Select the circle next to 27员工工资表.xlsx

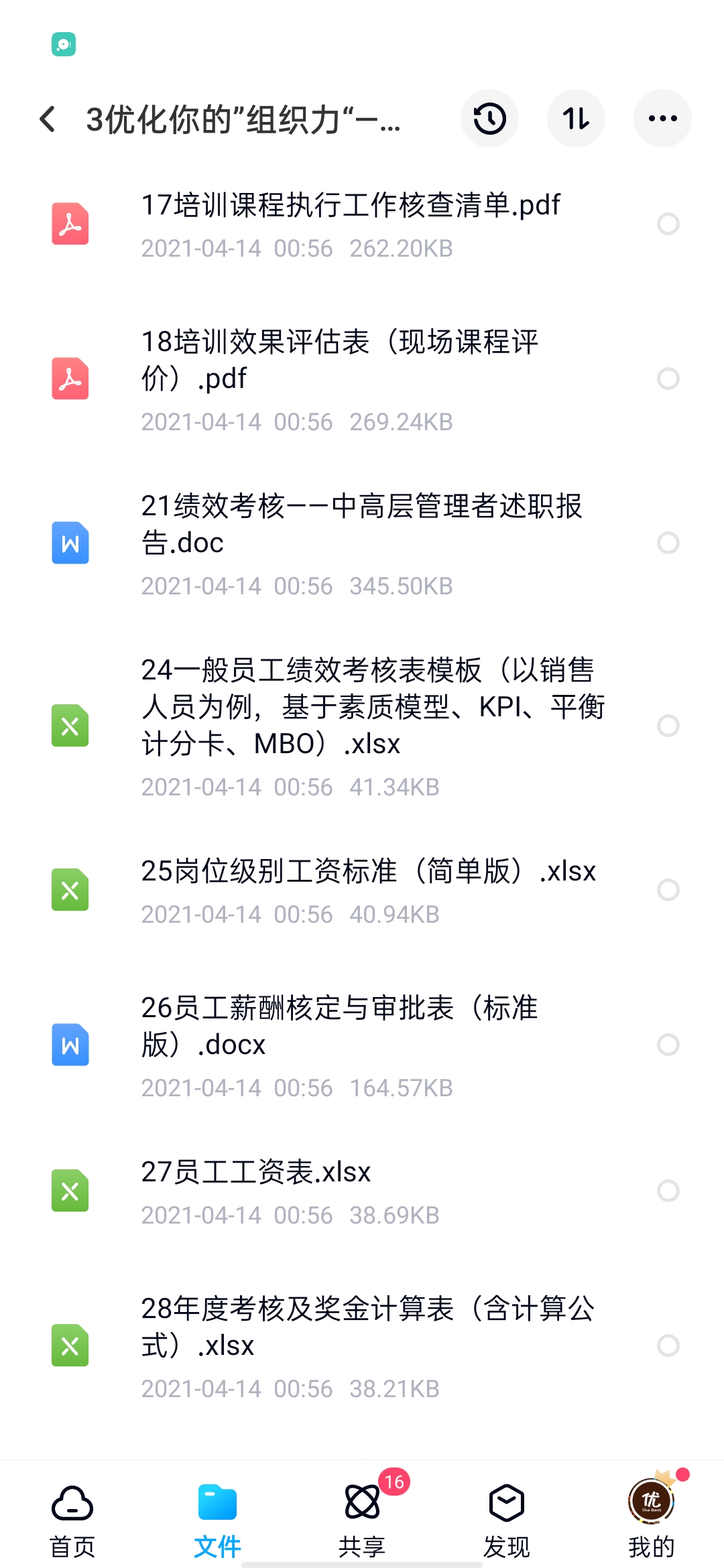668,1191
